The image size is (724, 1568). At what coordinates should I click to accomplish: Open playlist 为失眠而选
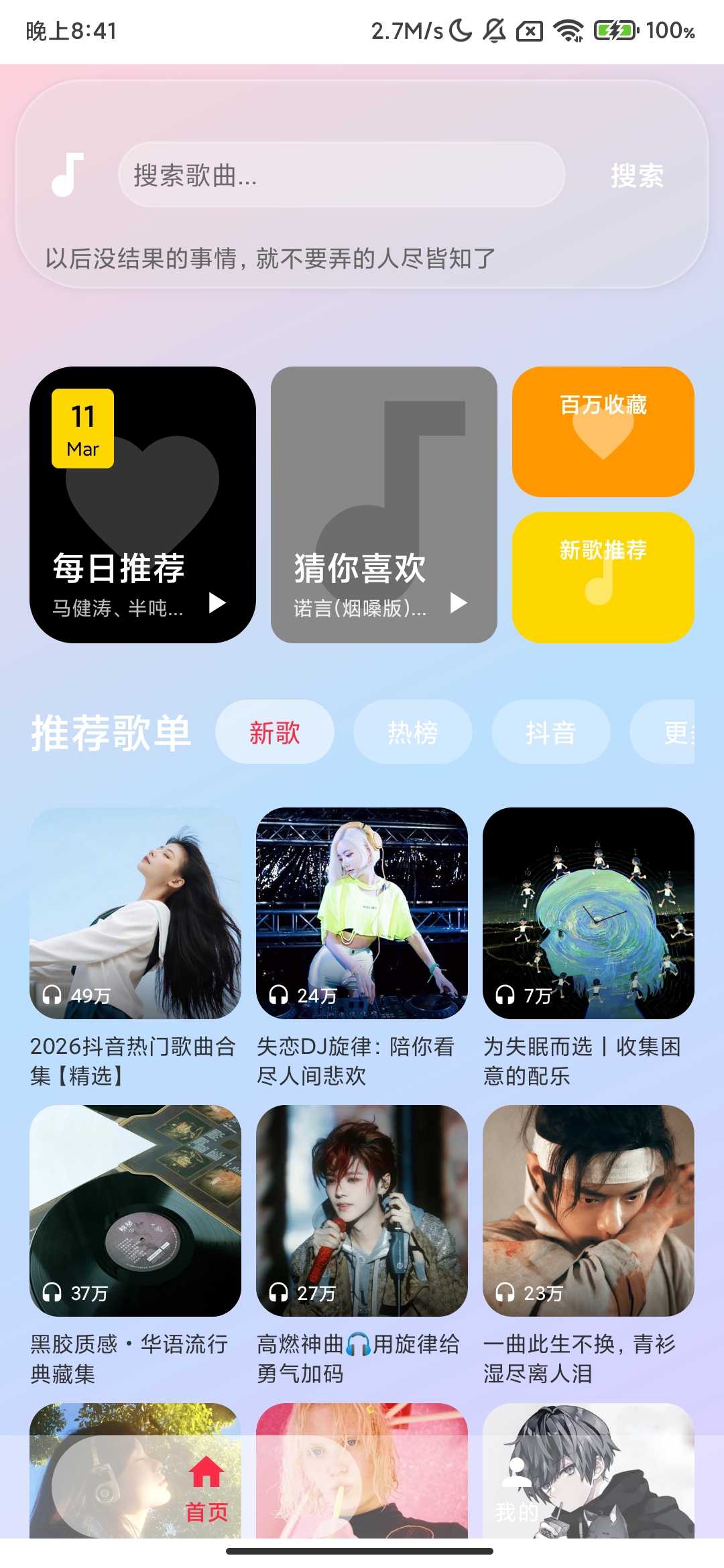pyautogui.click(x=588, y=913)
